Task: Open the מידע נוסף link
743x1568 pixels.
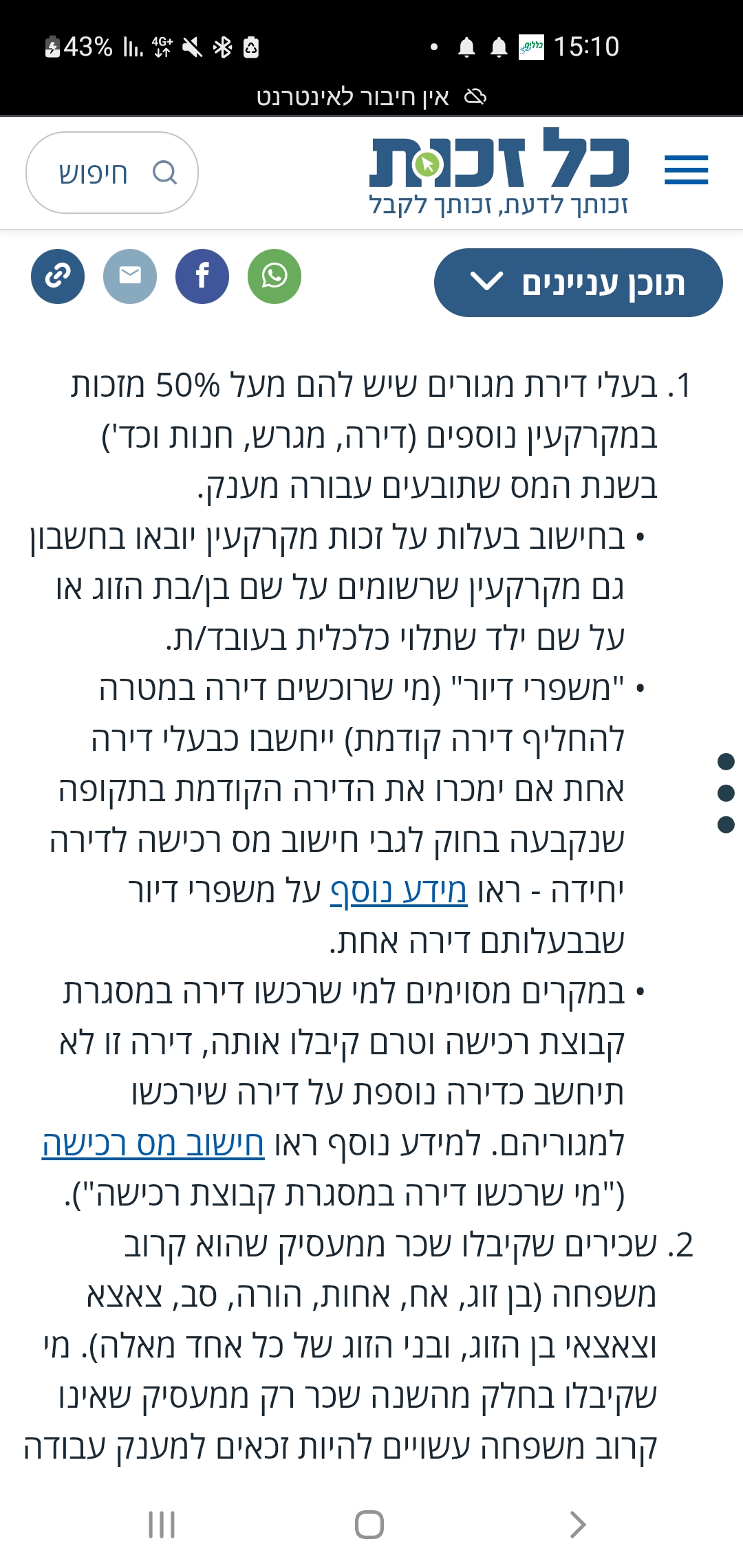Action: [x=399, y=891]
